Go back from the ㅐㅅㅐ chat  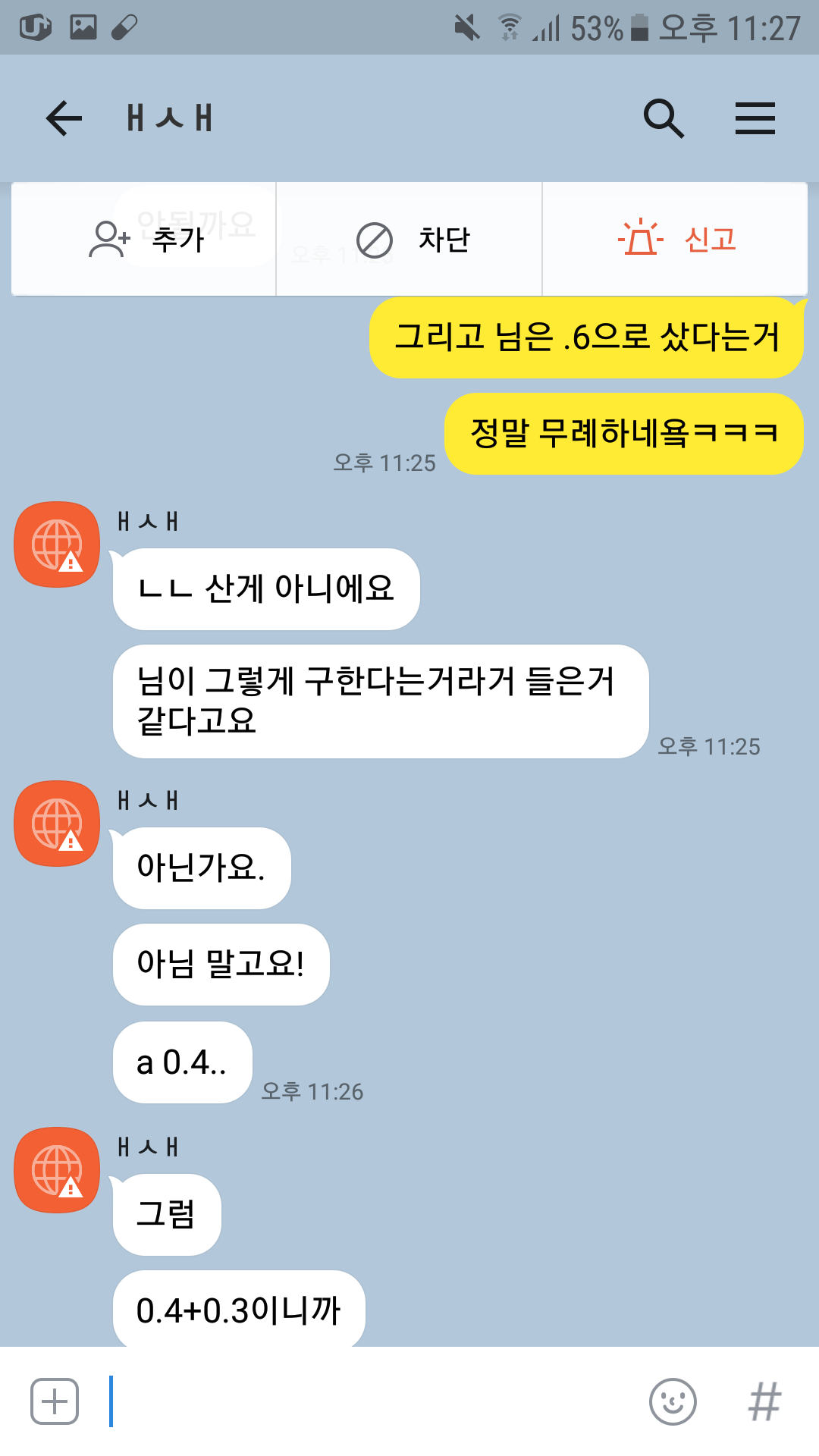[64, 118]
